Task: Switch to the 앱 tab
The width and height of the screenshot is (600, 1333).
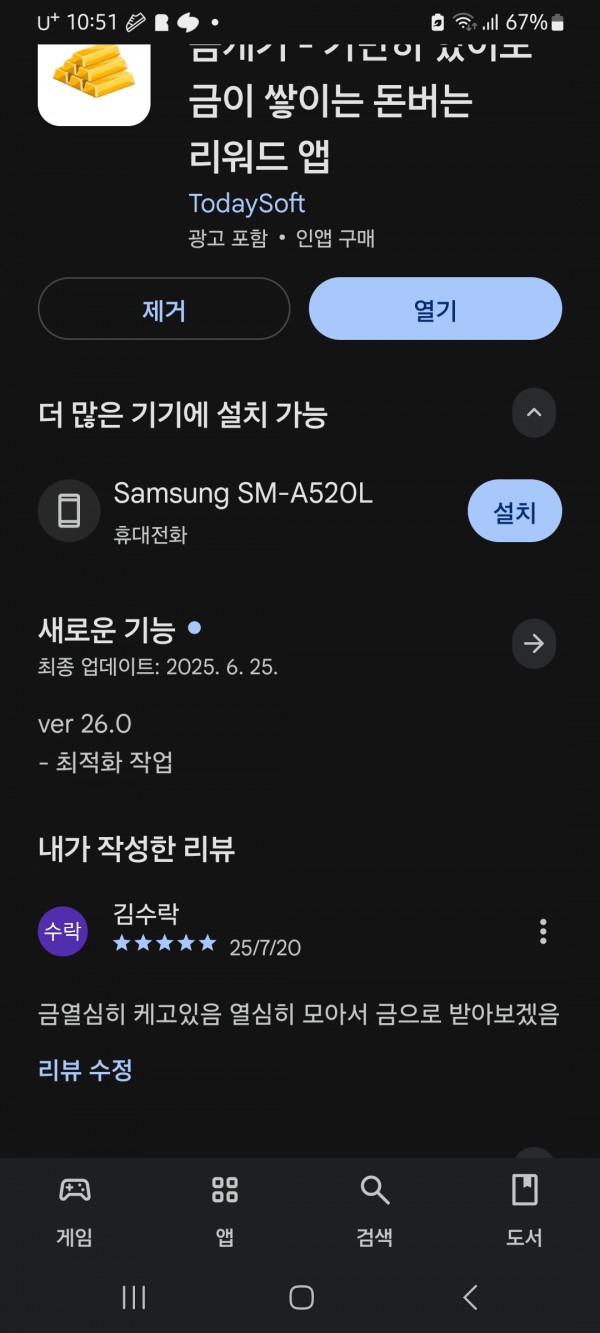Action: coord(225,1211)
